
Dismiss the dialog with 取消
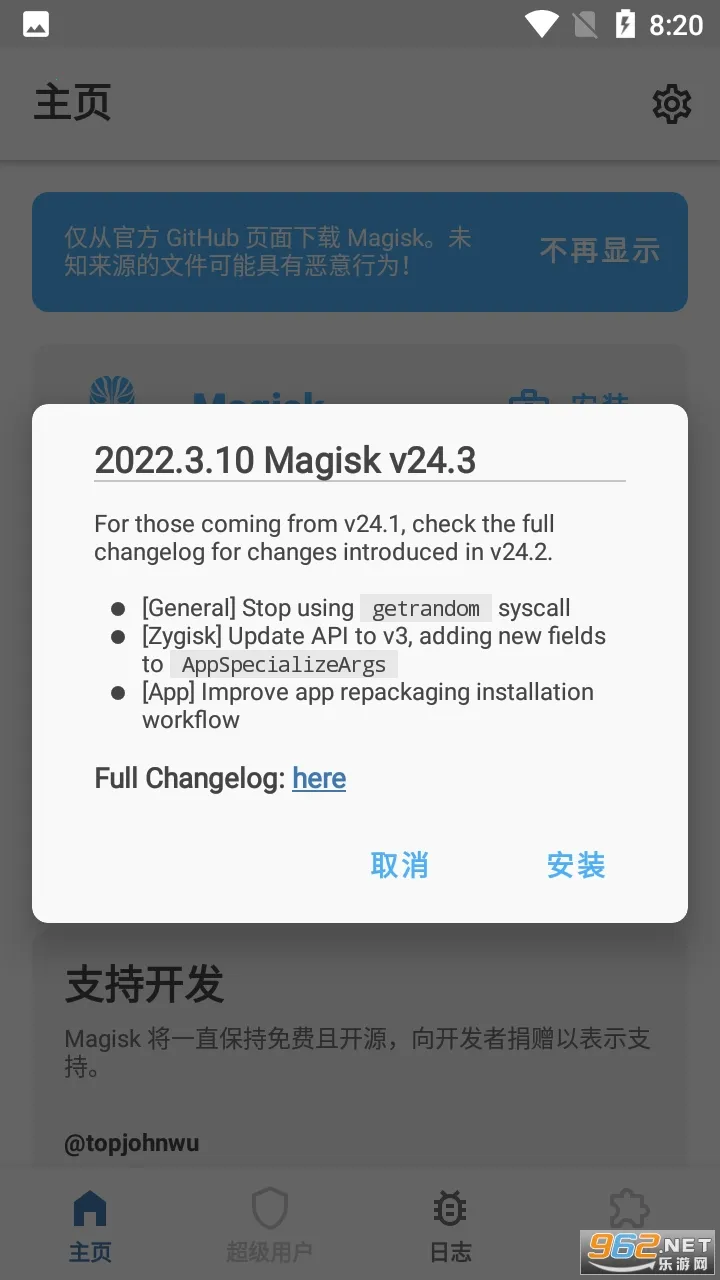tap(399, 866)
